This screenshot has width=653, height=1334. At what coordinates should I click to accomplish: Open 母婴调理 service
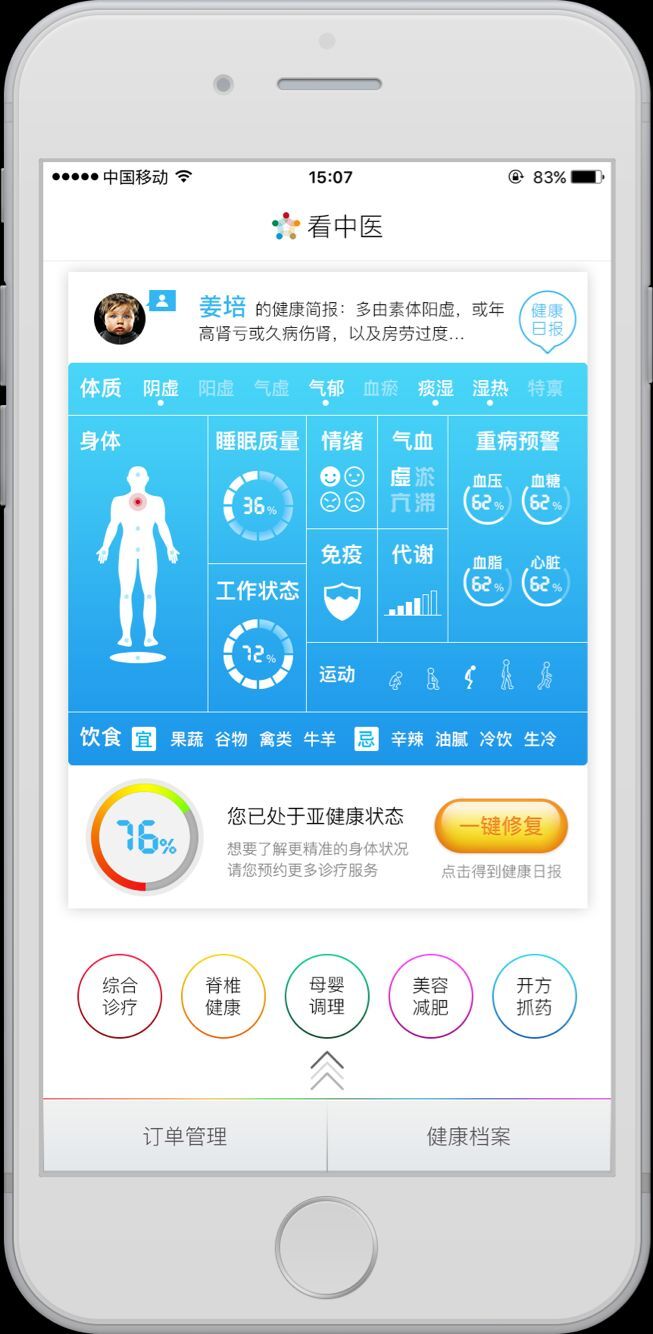(327, 996)
